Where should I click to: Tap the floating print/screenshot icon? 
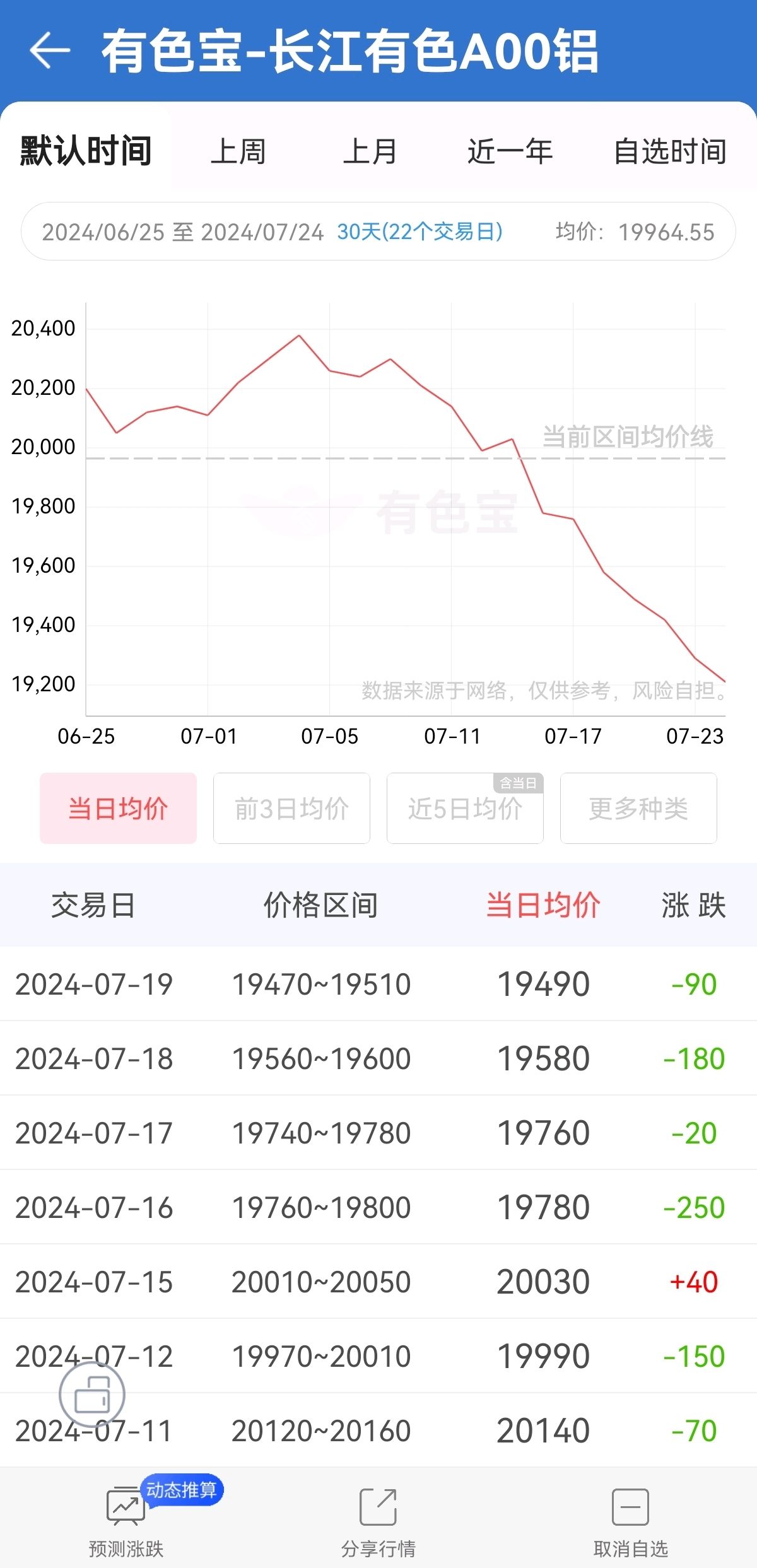(x=92, y=1395)
